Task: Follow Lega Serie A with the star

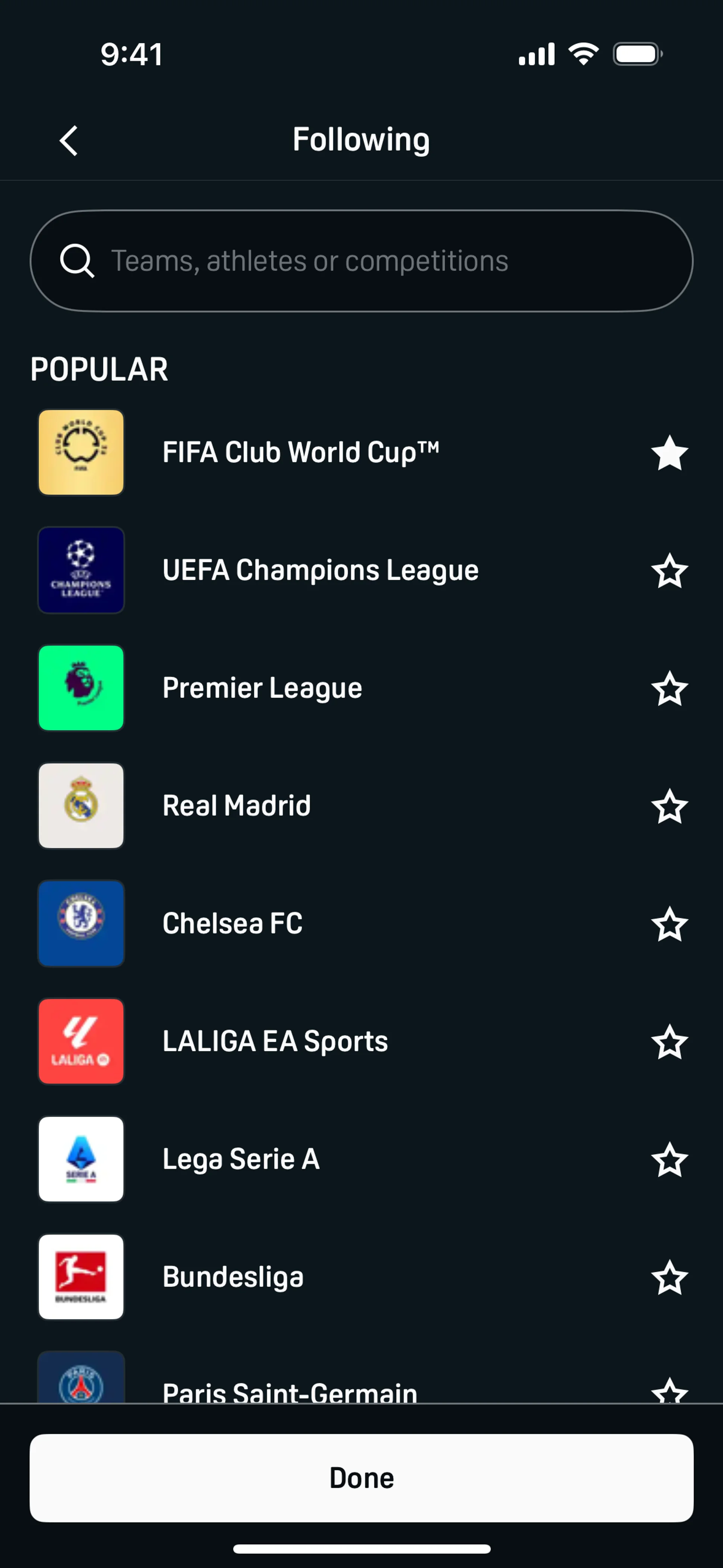Action: pyautogui.click(x=670, y=1160)
